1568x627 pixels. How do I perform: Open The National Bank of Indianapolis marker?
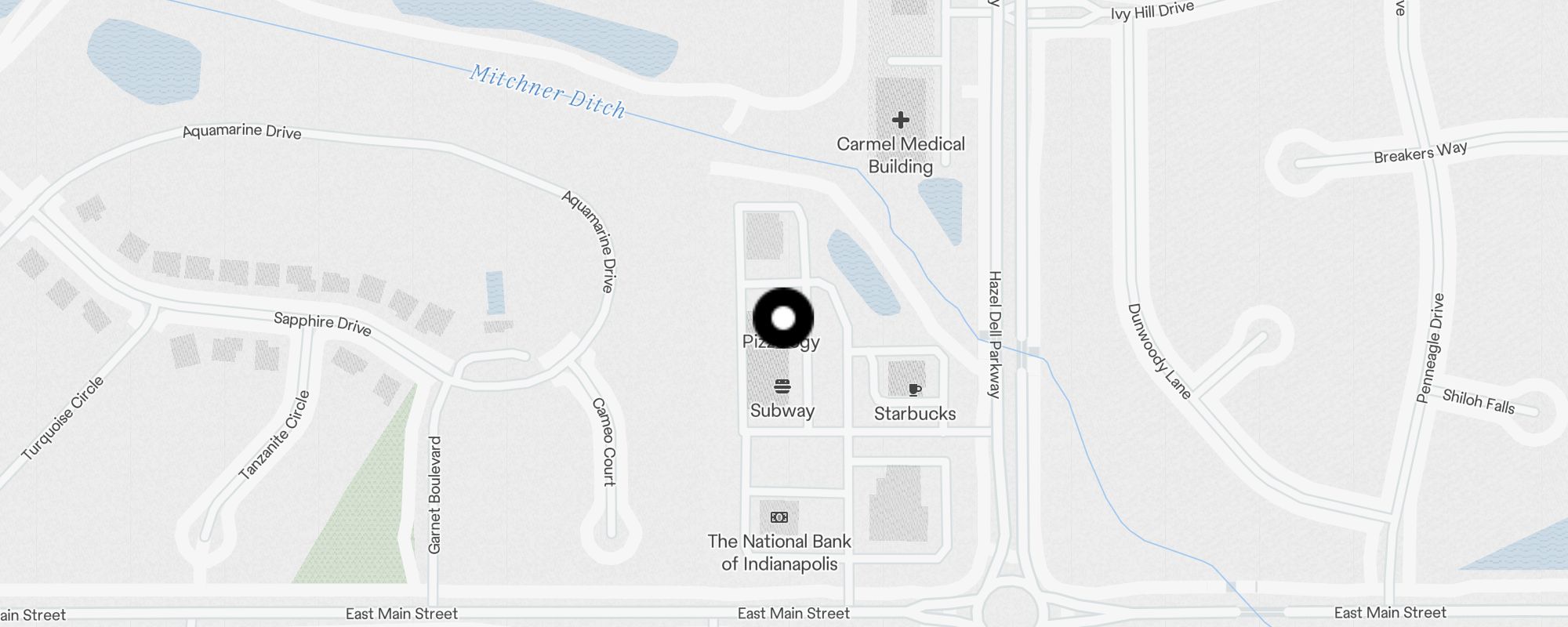[779, 517]
